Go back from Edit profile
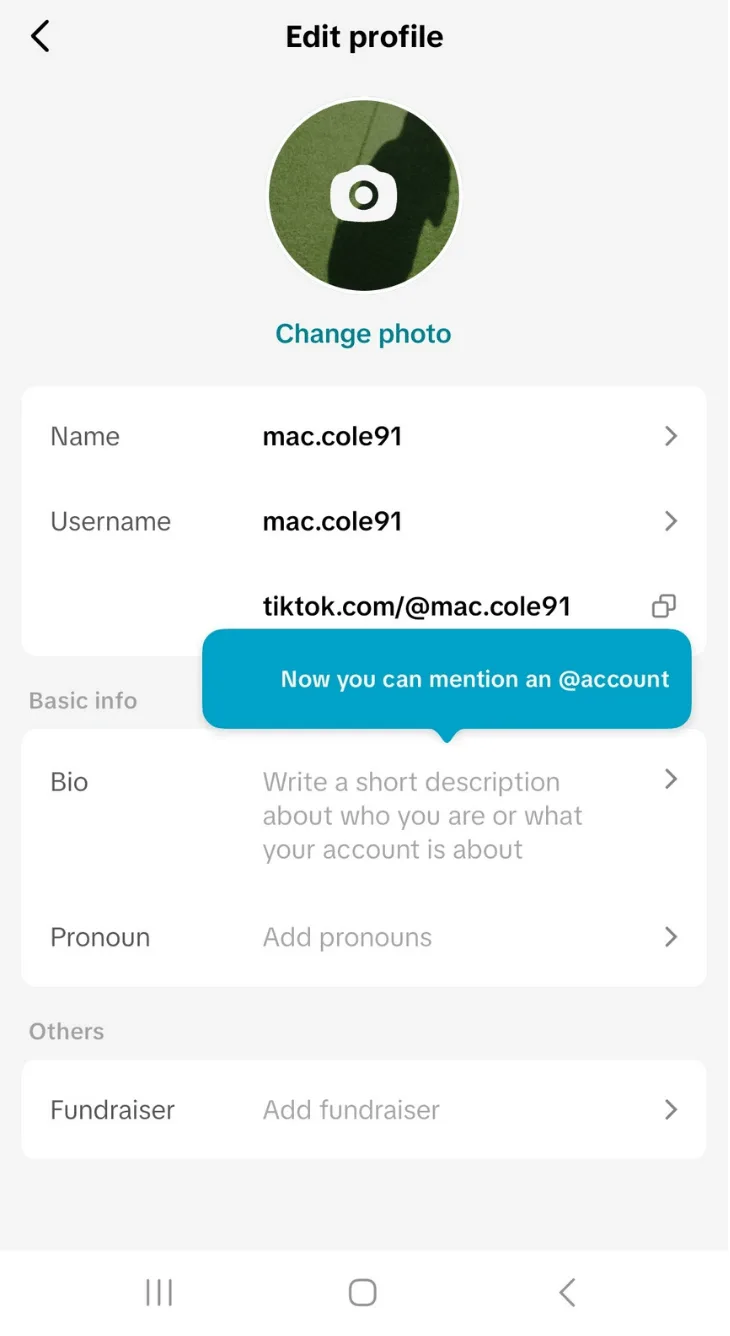The image size is (730, 1336). pyautogui.click(x=40, y=37)
